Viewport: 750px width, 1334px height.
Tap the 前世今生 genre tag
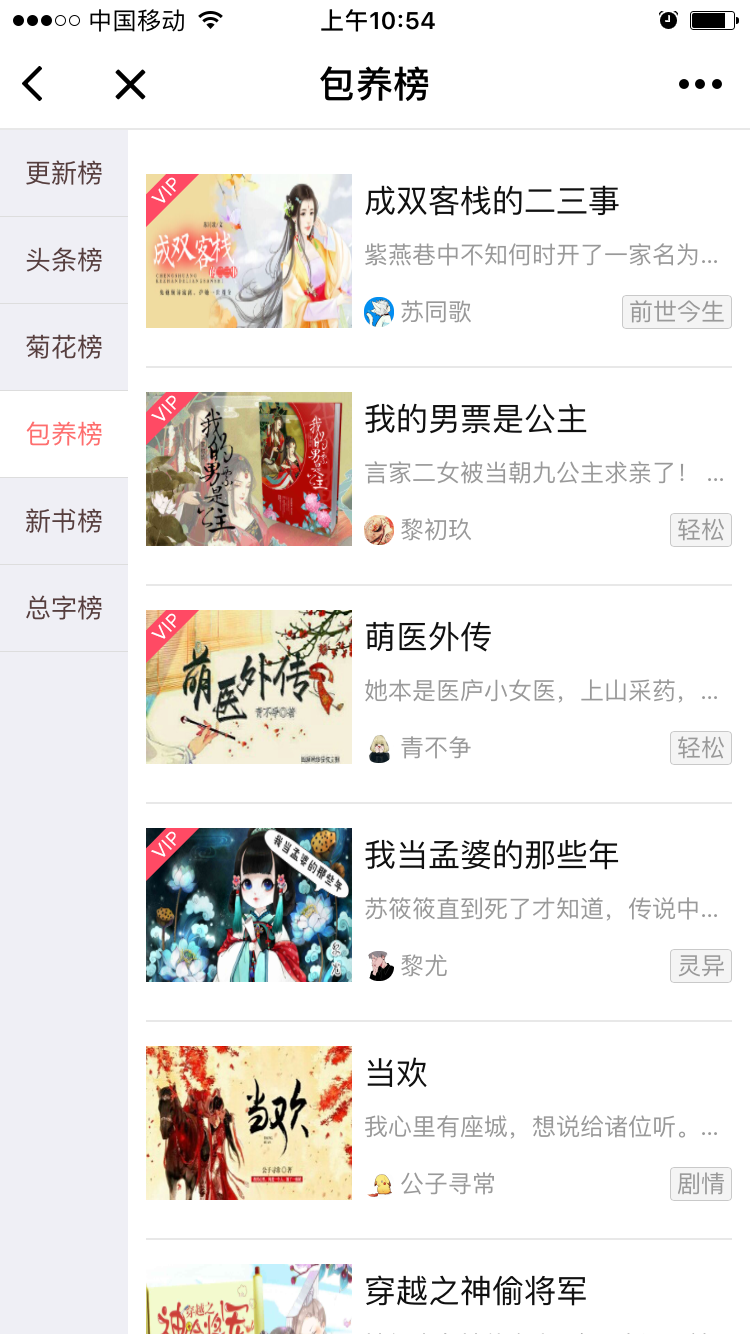[x=676, y=312]
